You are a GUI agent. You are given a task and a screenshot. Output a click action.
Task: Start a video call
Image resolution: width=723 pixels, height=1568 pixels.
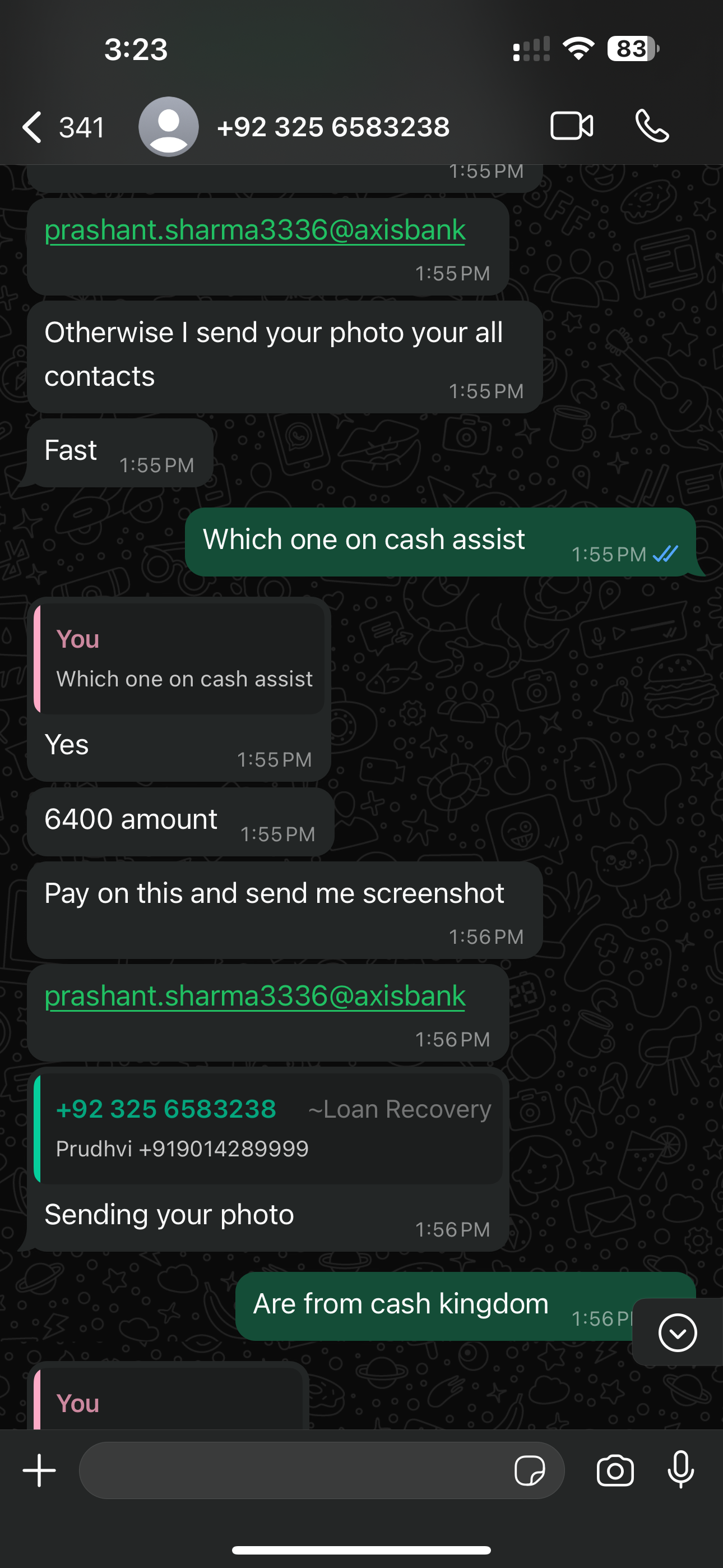pos(571,127)
